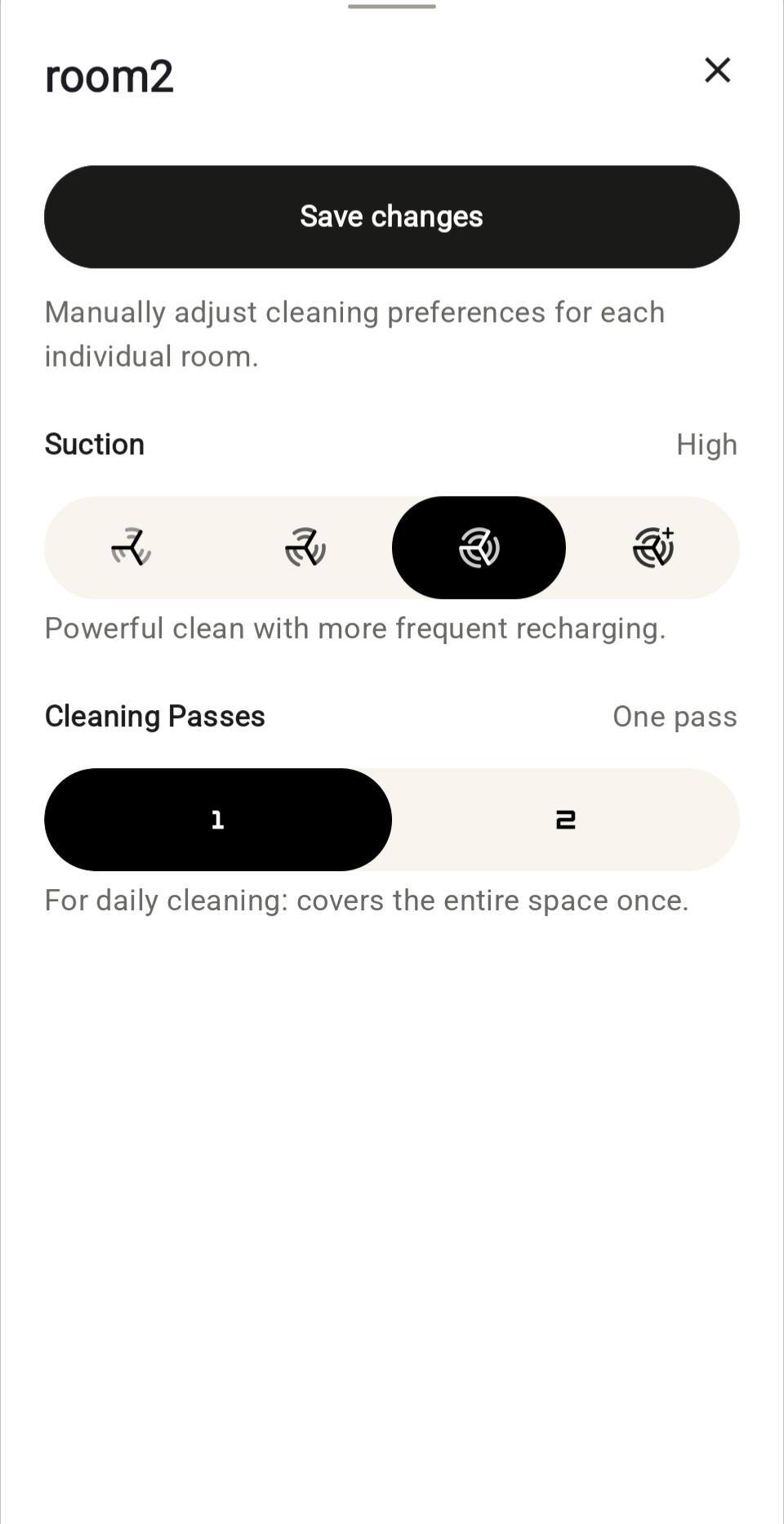Close the room2 settings sheet
784x1524 pixels.
click(x=717, y=70)
